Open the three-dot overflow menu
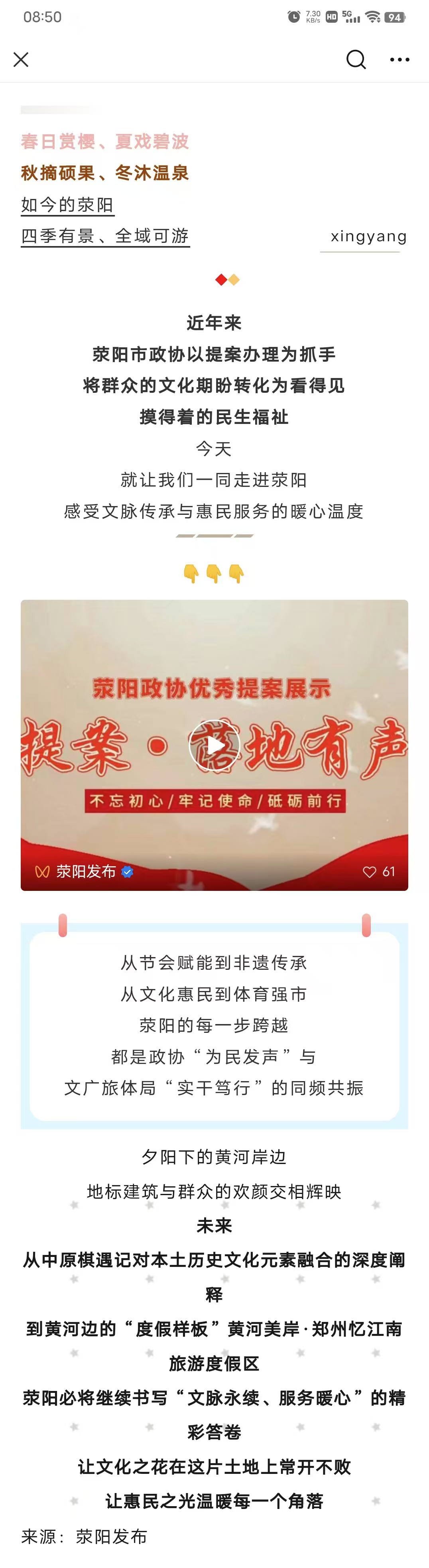The height and width of the screenshot is (1568, 429). click(x=399, y=60)
